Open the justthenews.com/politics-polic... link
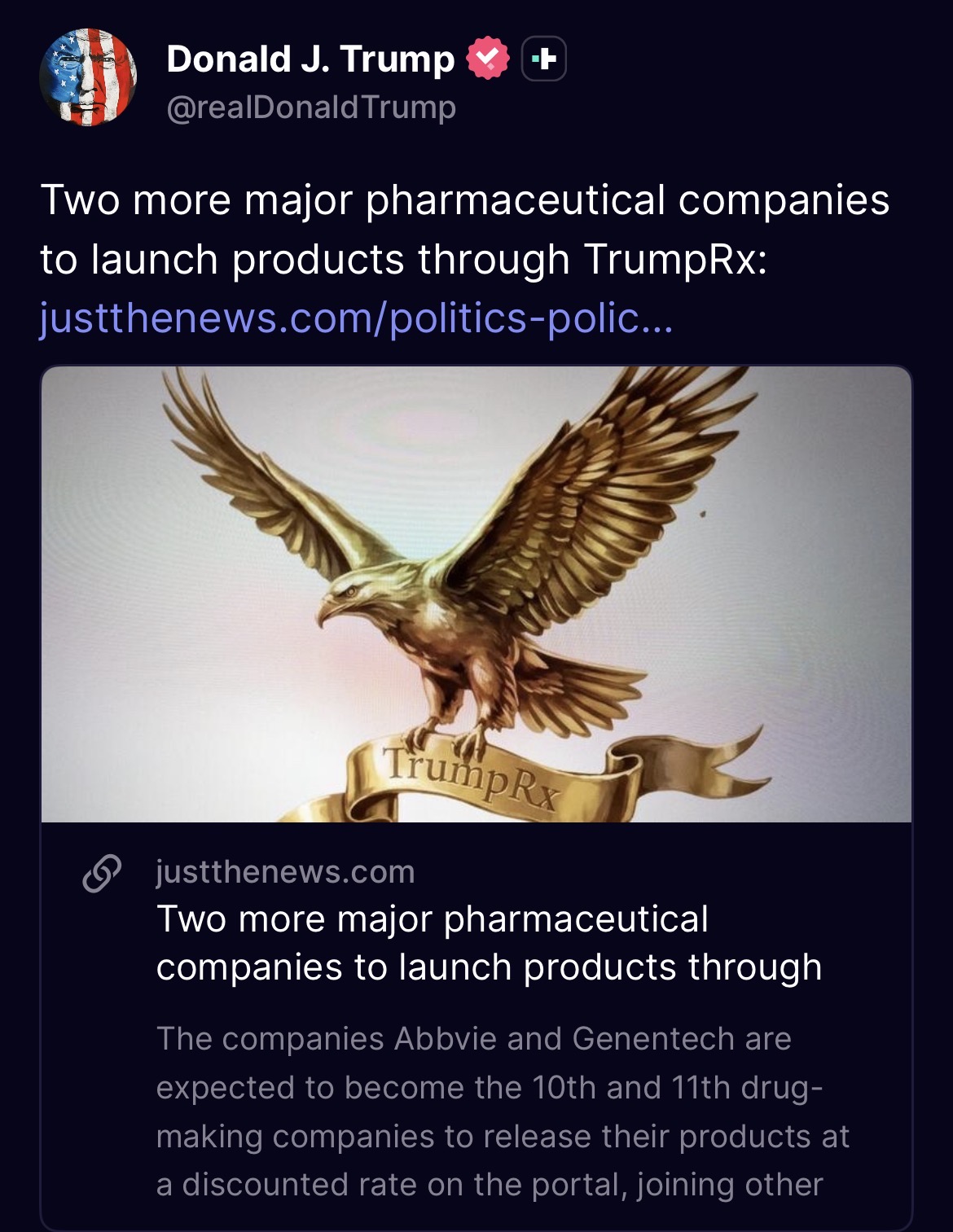The height and width of the screenshot is (1232, 953). point(357,318)
